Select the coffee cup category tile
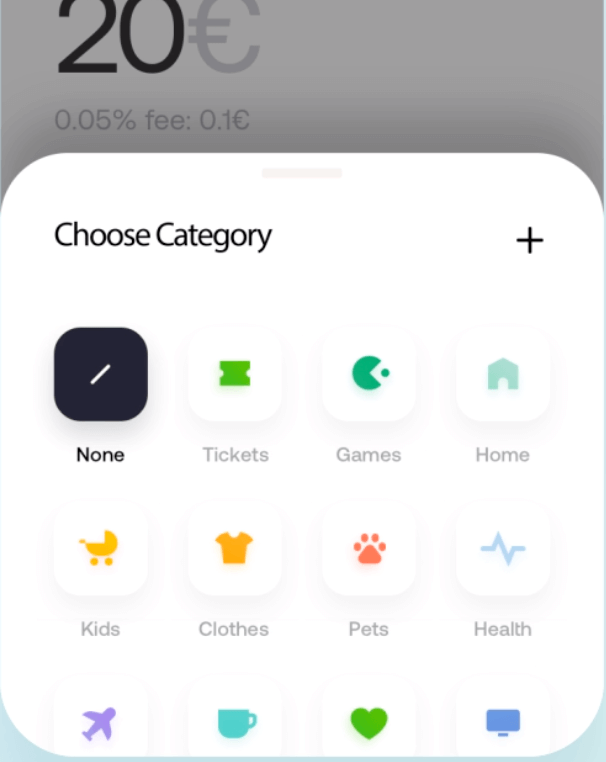 (x=235, y=720)
